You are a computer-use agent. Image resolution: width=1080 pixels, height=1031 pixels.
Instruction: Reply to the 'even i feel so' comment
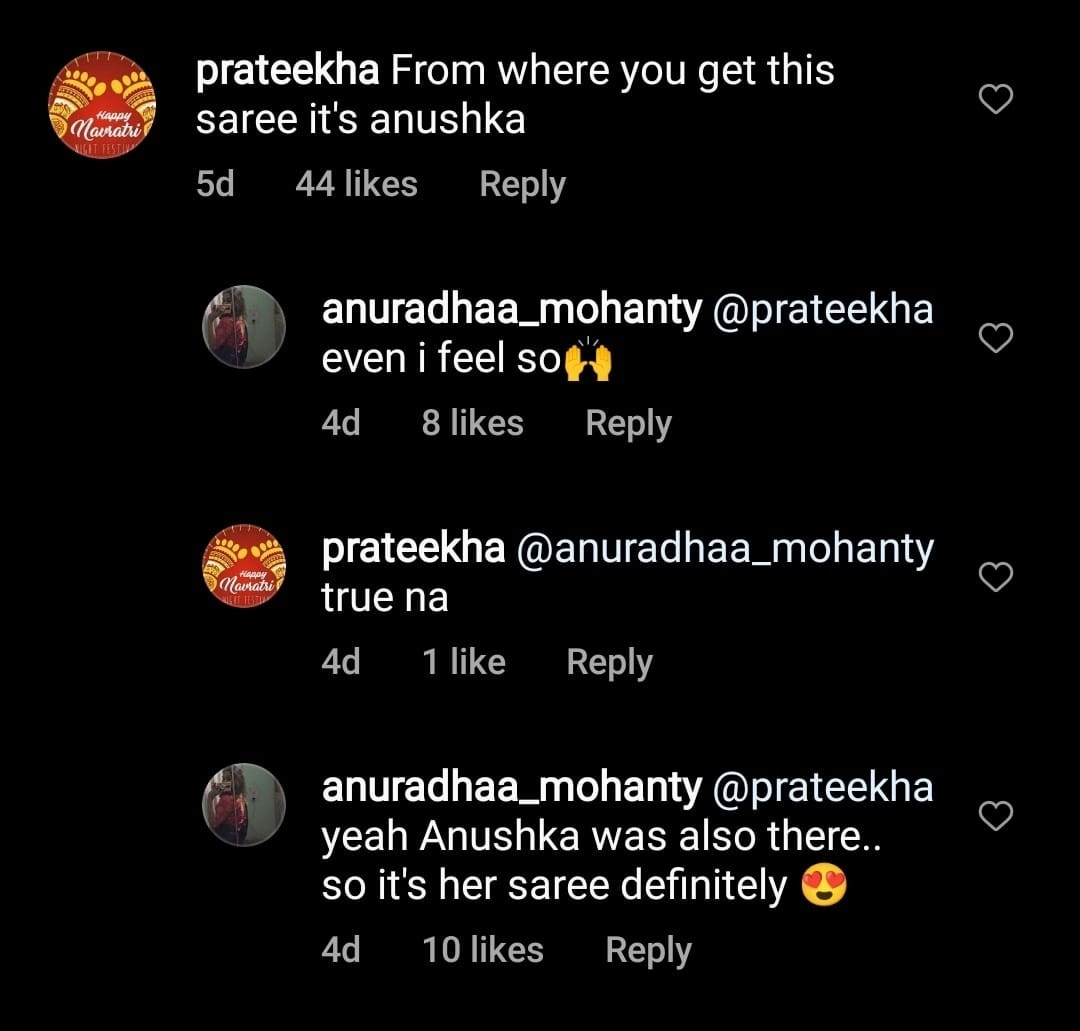628,423
